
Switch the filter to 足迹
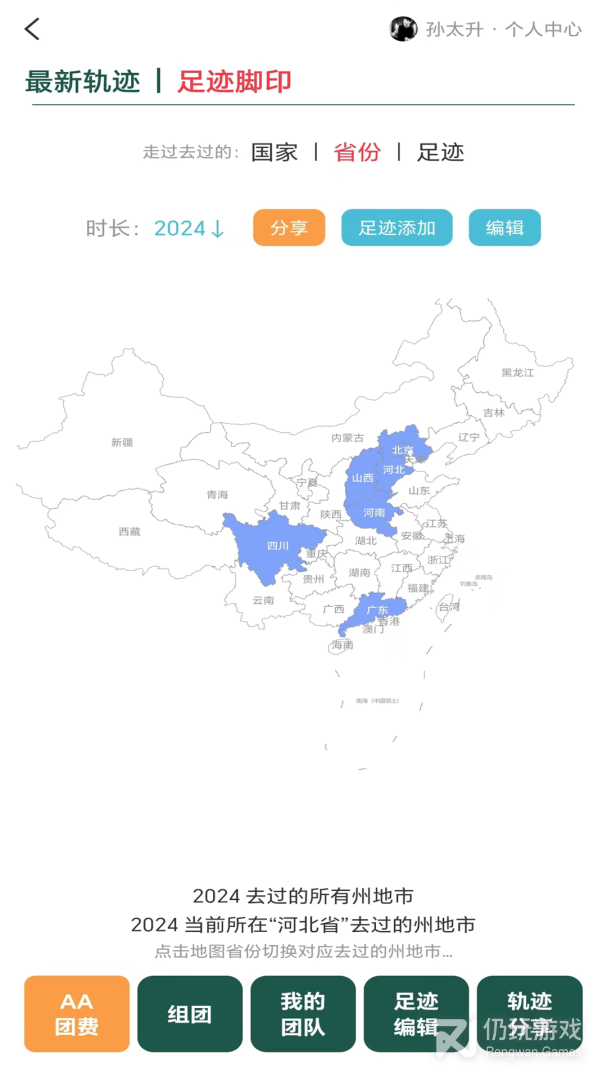click(x=440, y=152)
